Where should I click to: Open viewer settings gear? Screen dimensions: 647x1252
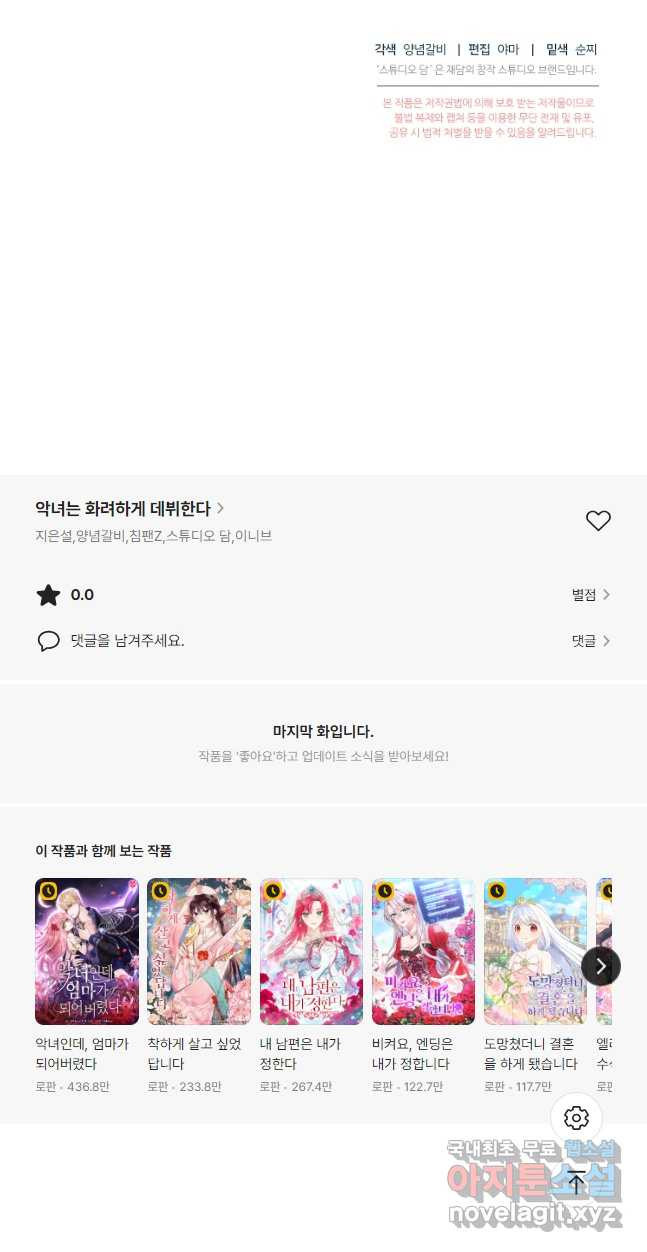point(576,1118)
